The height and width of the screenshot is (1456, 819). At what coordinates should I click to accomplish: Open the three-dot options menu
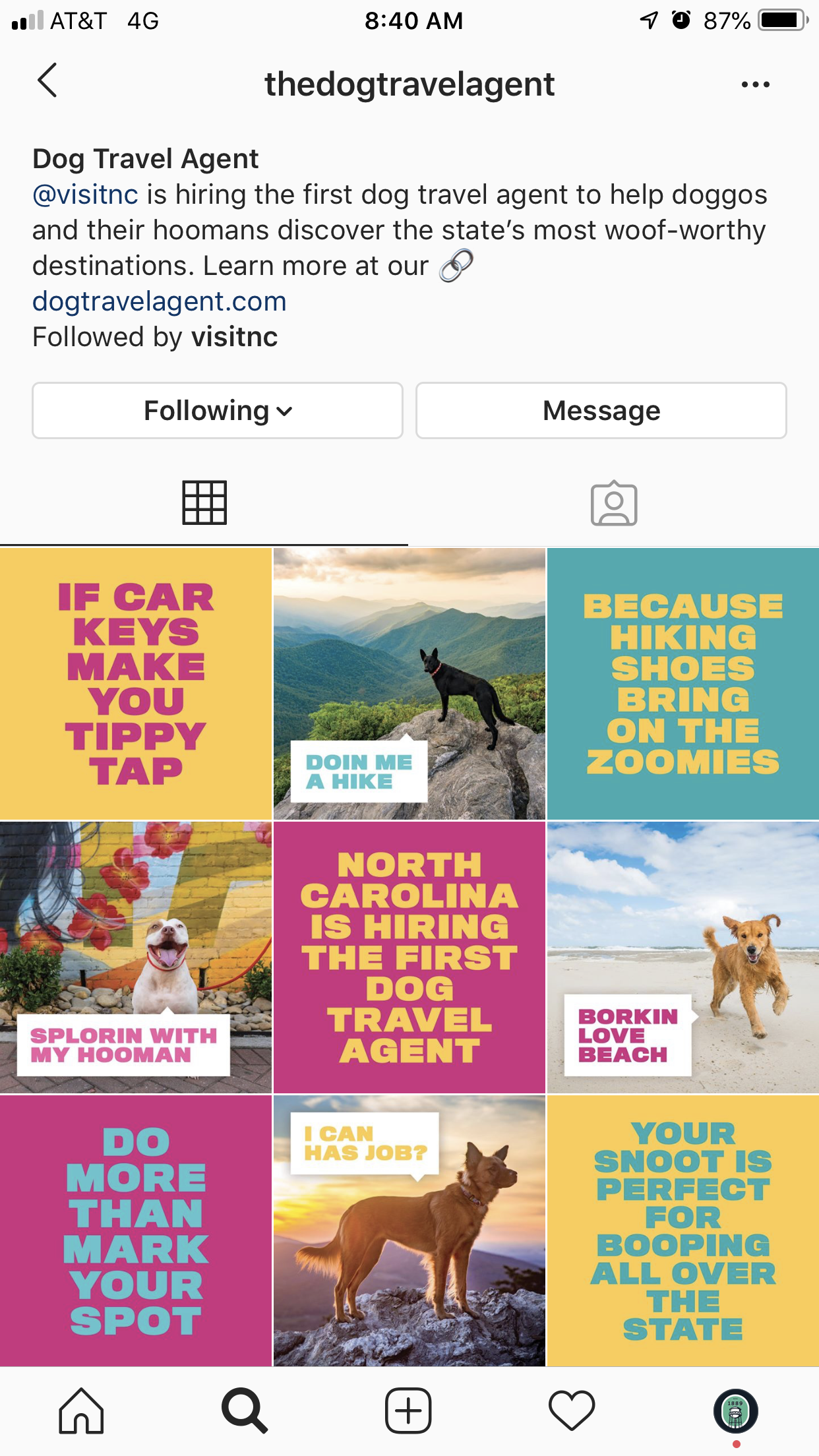[755, 84]
